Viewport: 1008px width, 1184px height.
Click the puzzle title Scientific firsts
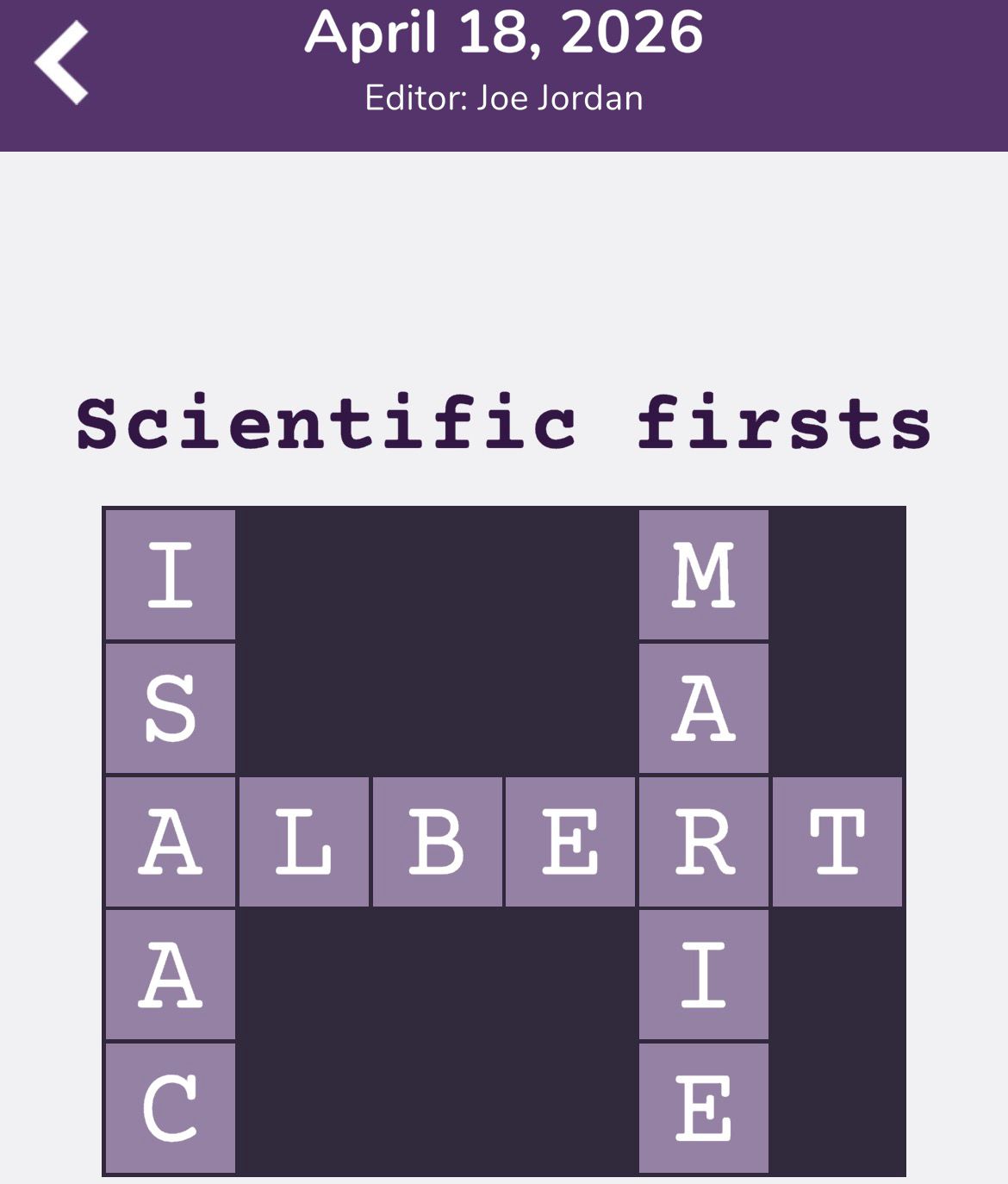(x=504, y=422)
